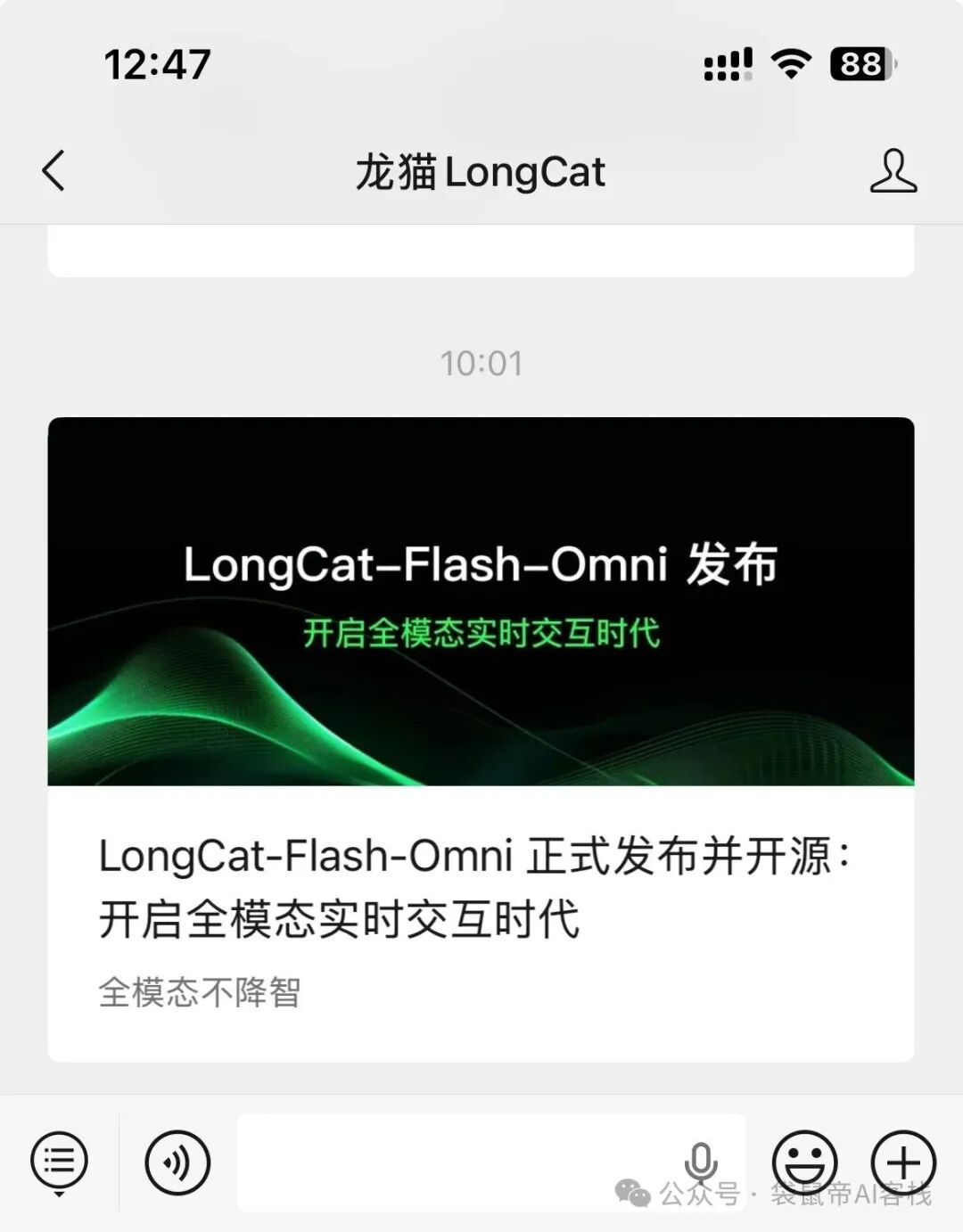Tap the contact profile icon in top bar

pos(895,171)
